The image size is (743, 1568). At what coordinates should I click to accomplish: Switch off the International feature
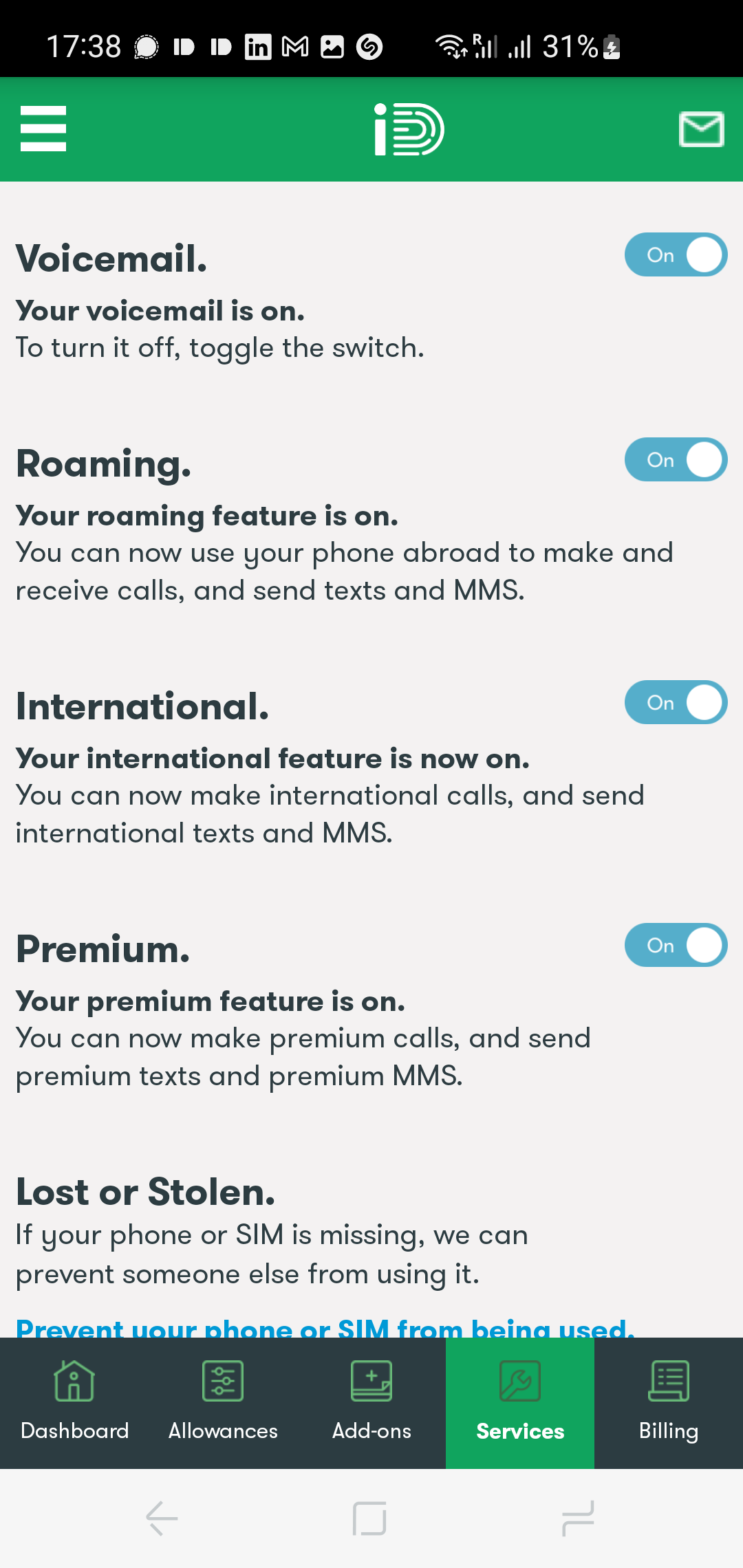[676, 702]
